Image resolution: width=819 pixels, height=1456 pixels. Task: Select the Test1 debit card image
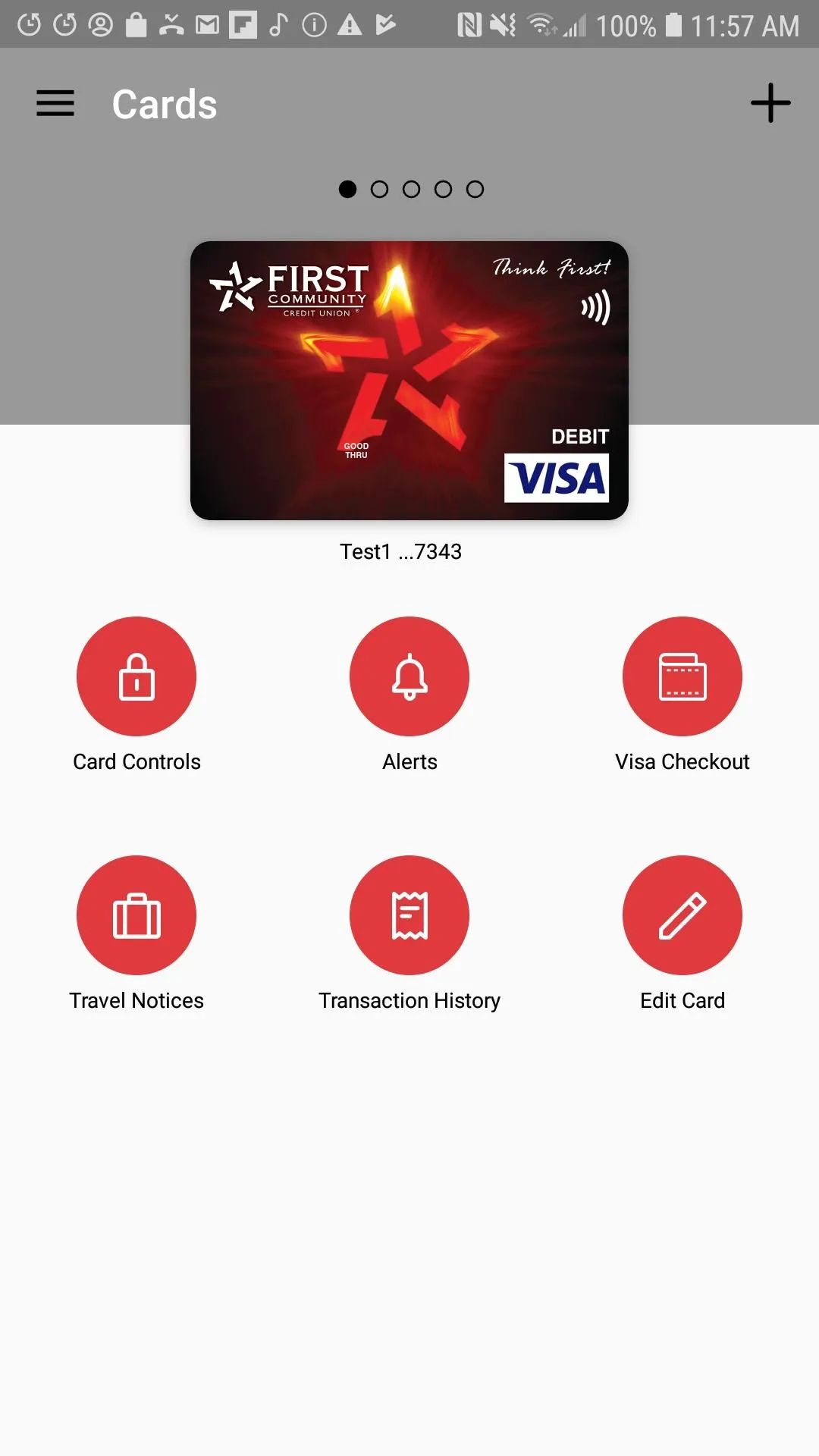[x=409, y=380]
